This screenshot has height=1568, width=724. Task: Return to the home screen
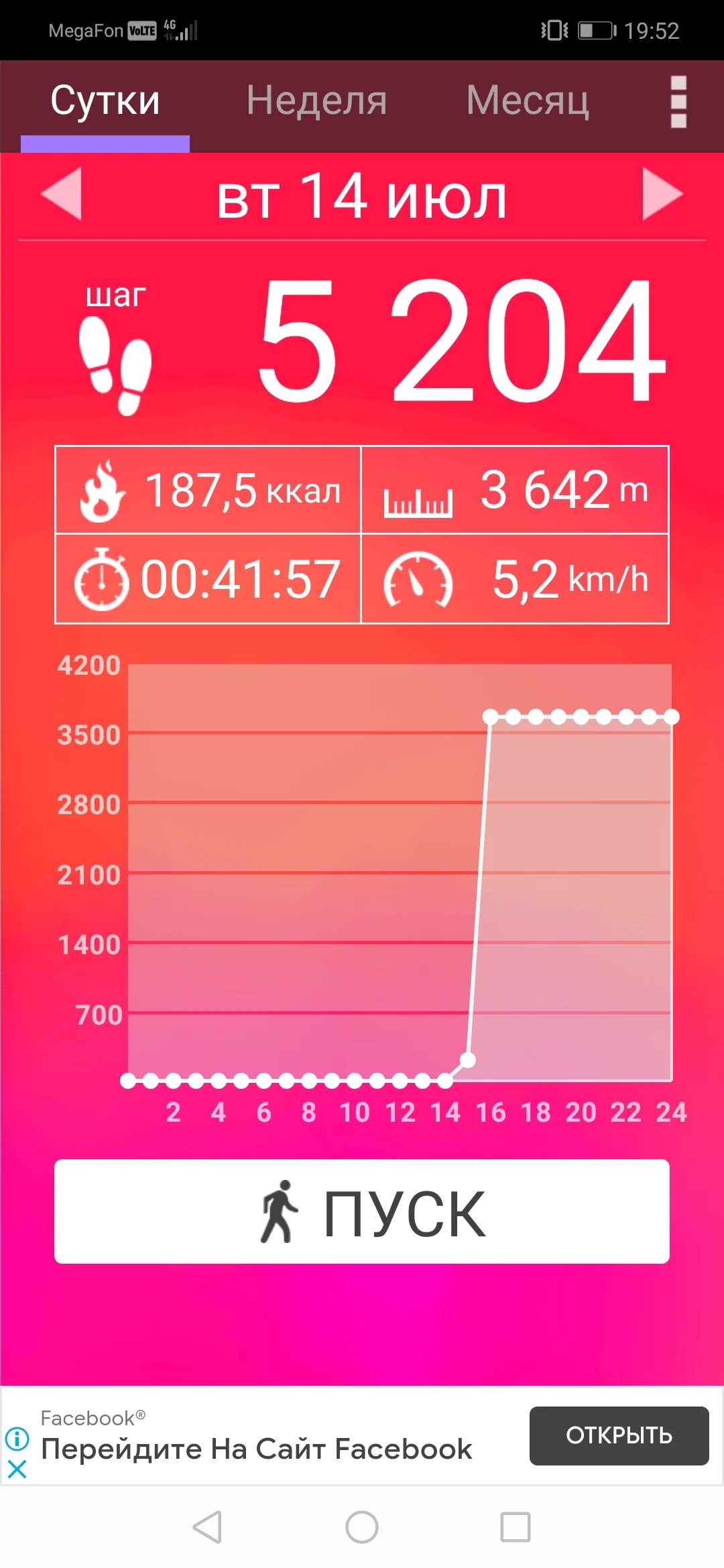pyautogui.click(x=362, y=1527)
